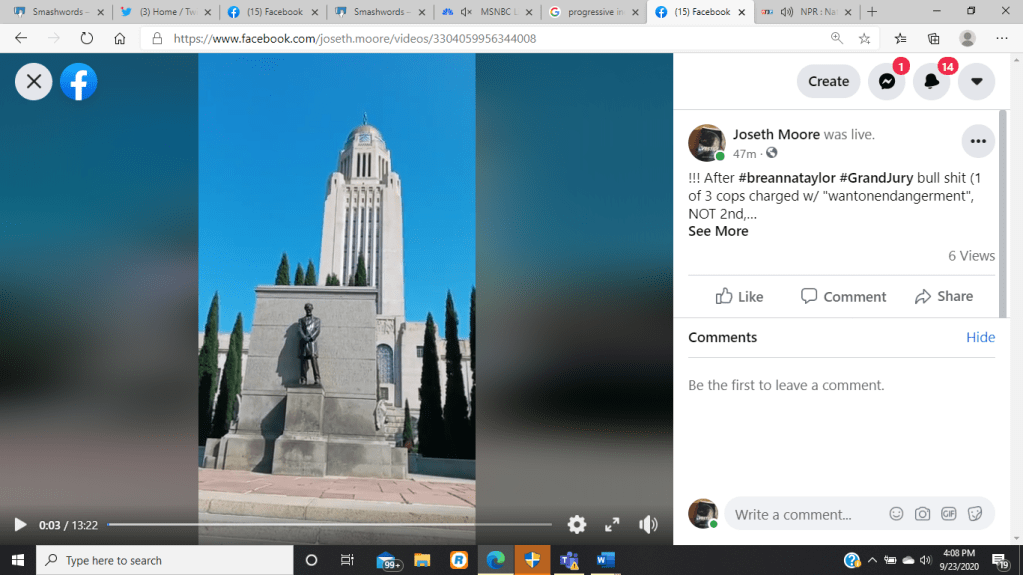The height and width of the screenshot is (575, 1023).
Task: Tap the Create button
Action: pos(828,81)
